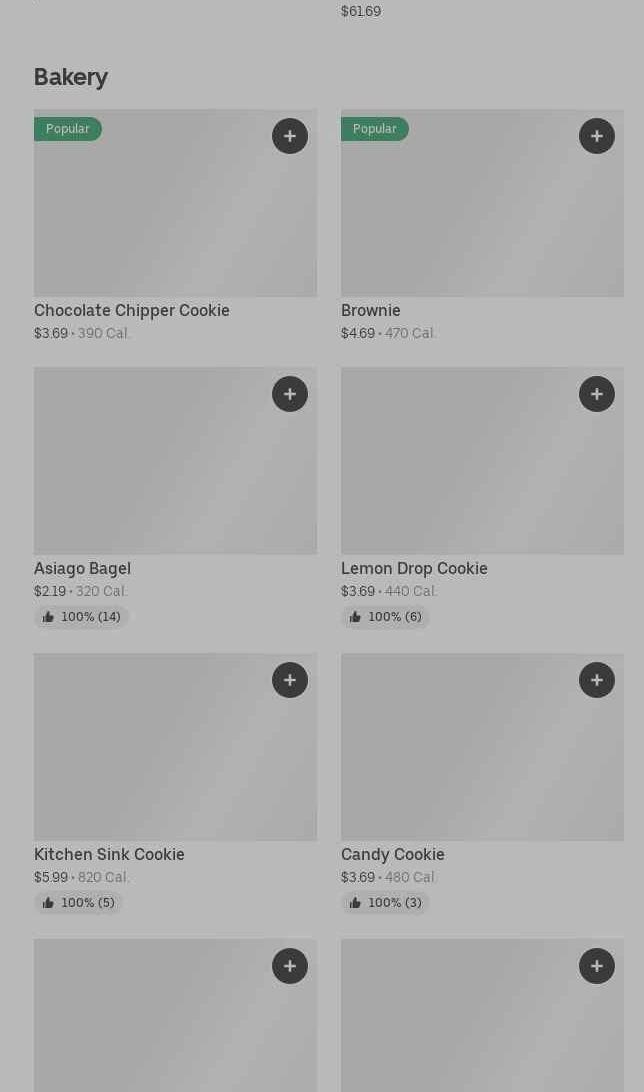
Task: Add Candy Cookie to cart
Action: [x=597, y=680]
